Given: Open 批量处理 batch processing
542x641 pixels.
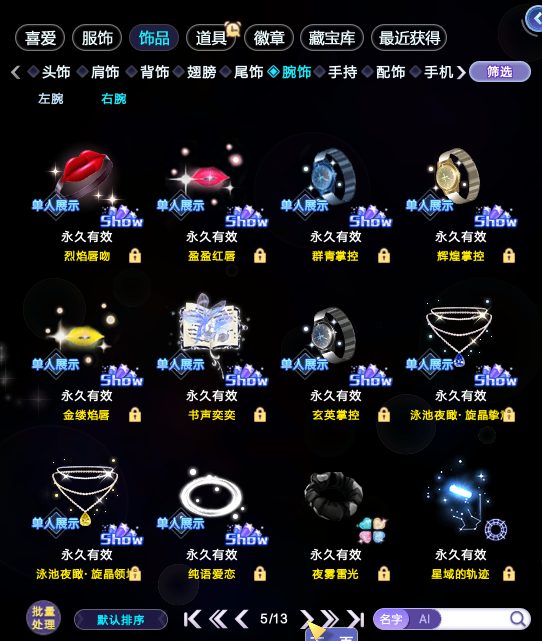Looking at the screenshot, I should (x=43, y=618).
